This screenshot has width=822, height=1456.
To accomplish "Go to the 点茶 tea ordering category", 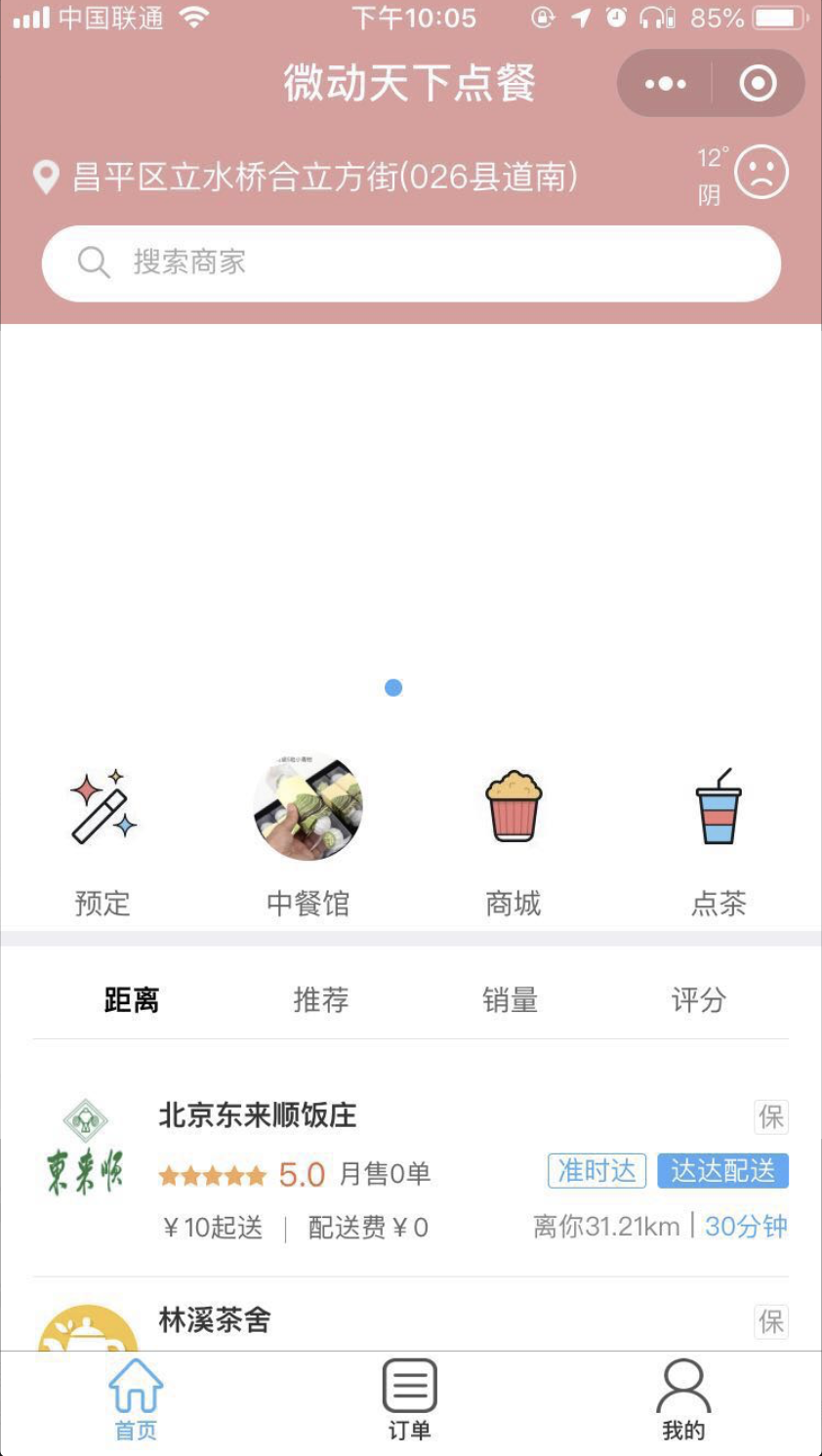I will click(719, 837).
